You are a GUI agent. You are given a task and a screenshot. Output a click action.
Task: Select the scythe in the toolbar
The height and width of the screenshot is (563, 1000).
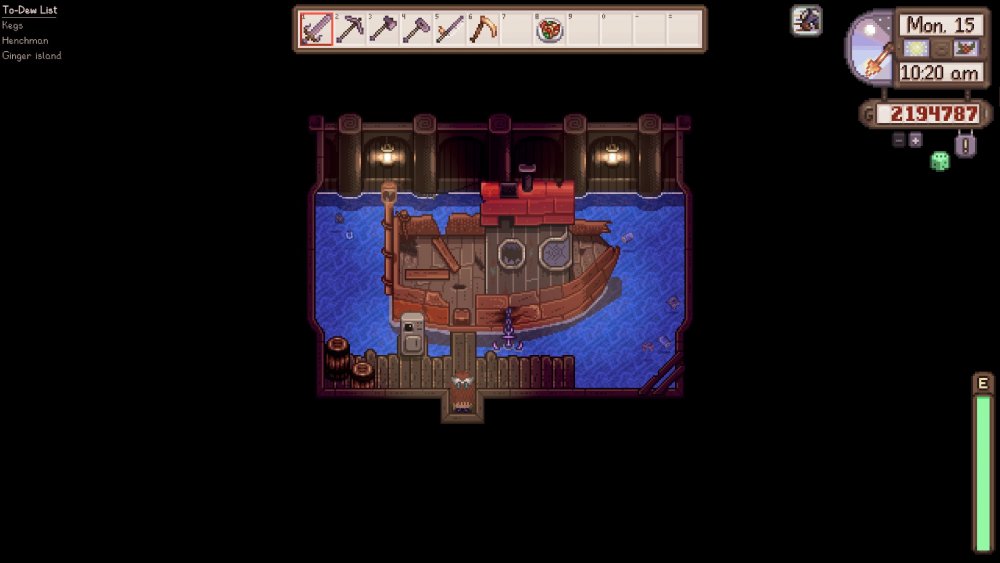tap(484, 29)
